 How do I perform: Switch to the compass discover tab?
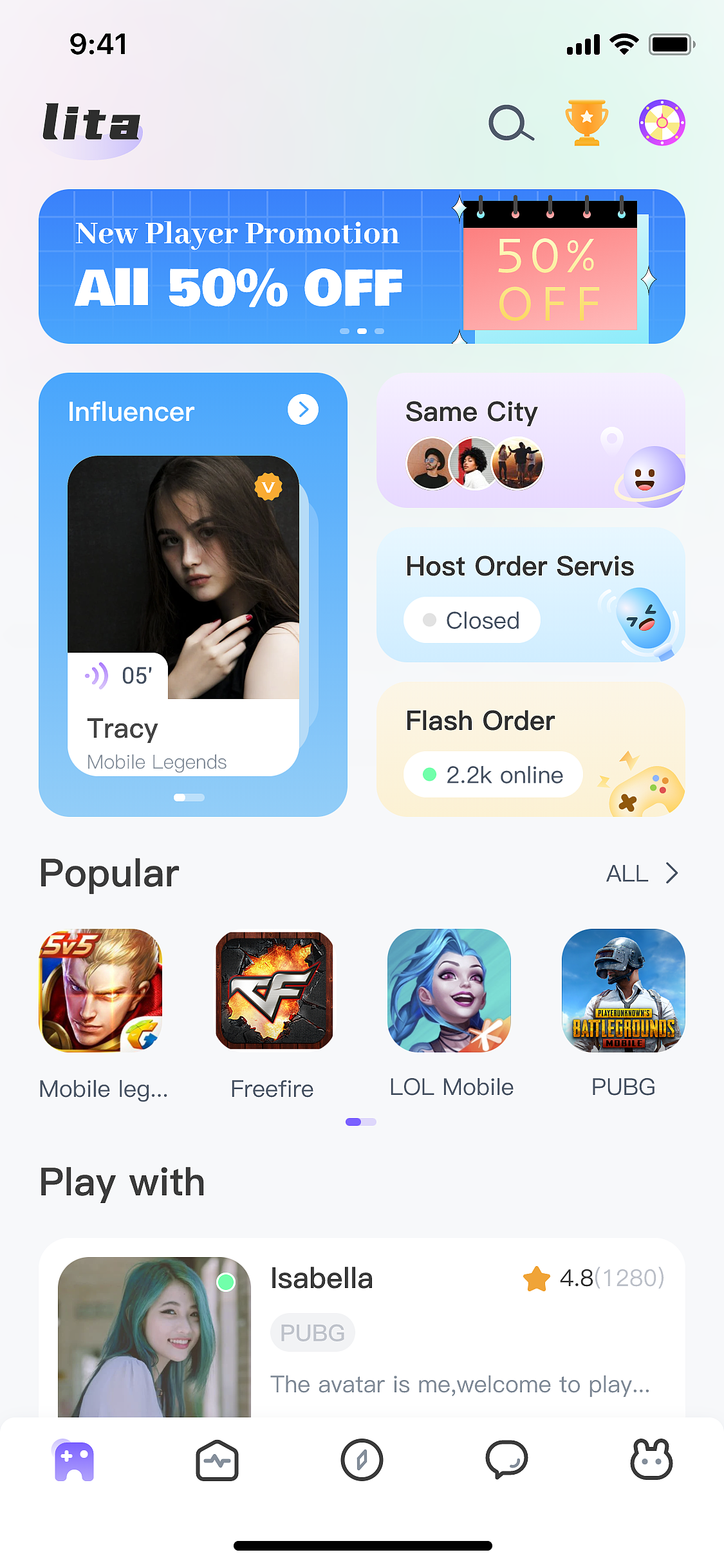click(x=362, y=1461)
